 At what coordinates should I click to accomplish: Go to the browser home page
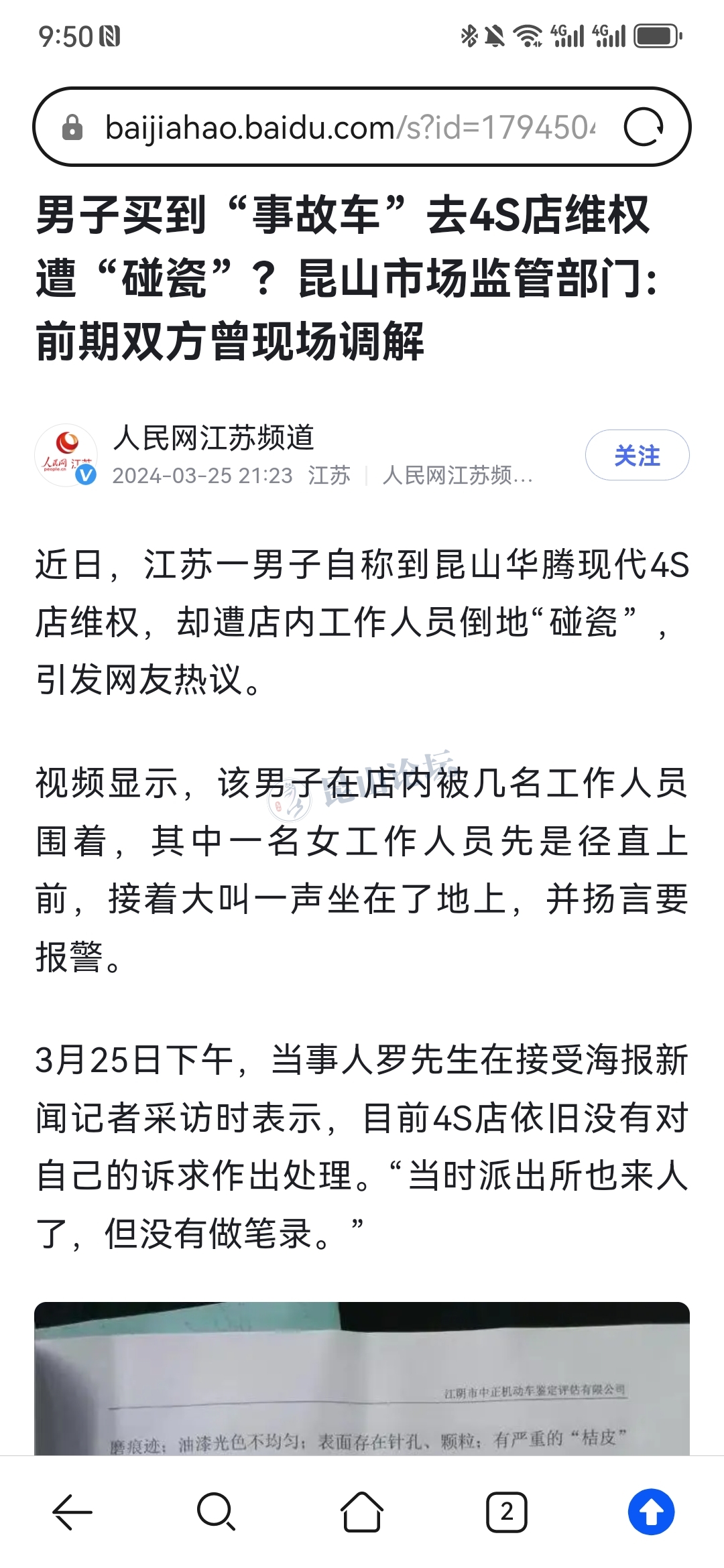click(x=362, y=1512)
